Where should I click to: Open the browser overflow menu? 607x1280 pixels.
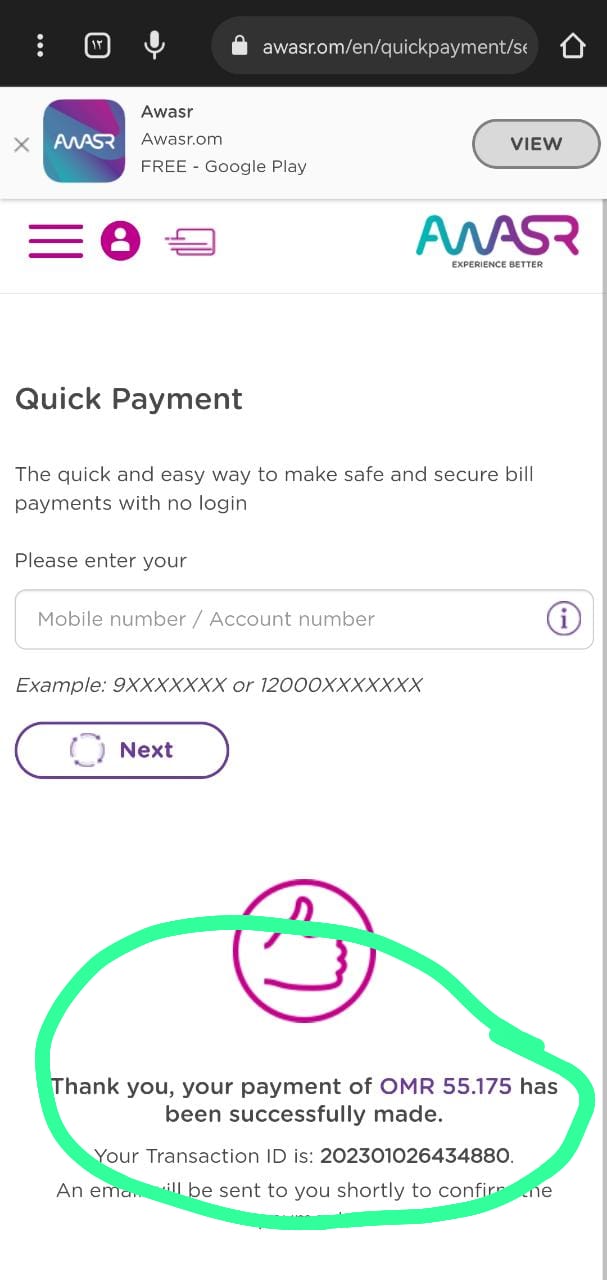pos(40,45)
